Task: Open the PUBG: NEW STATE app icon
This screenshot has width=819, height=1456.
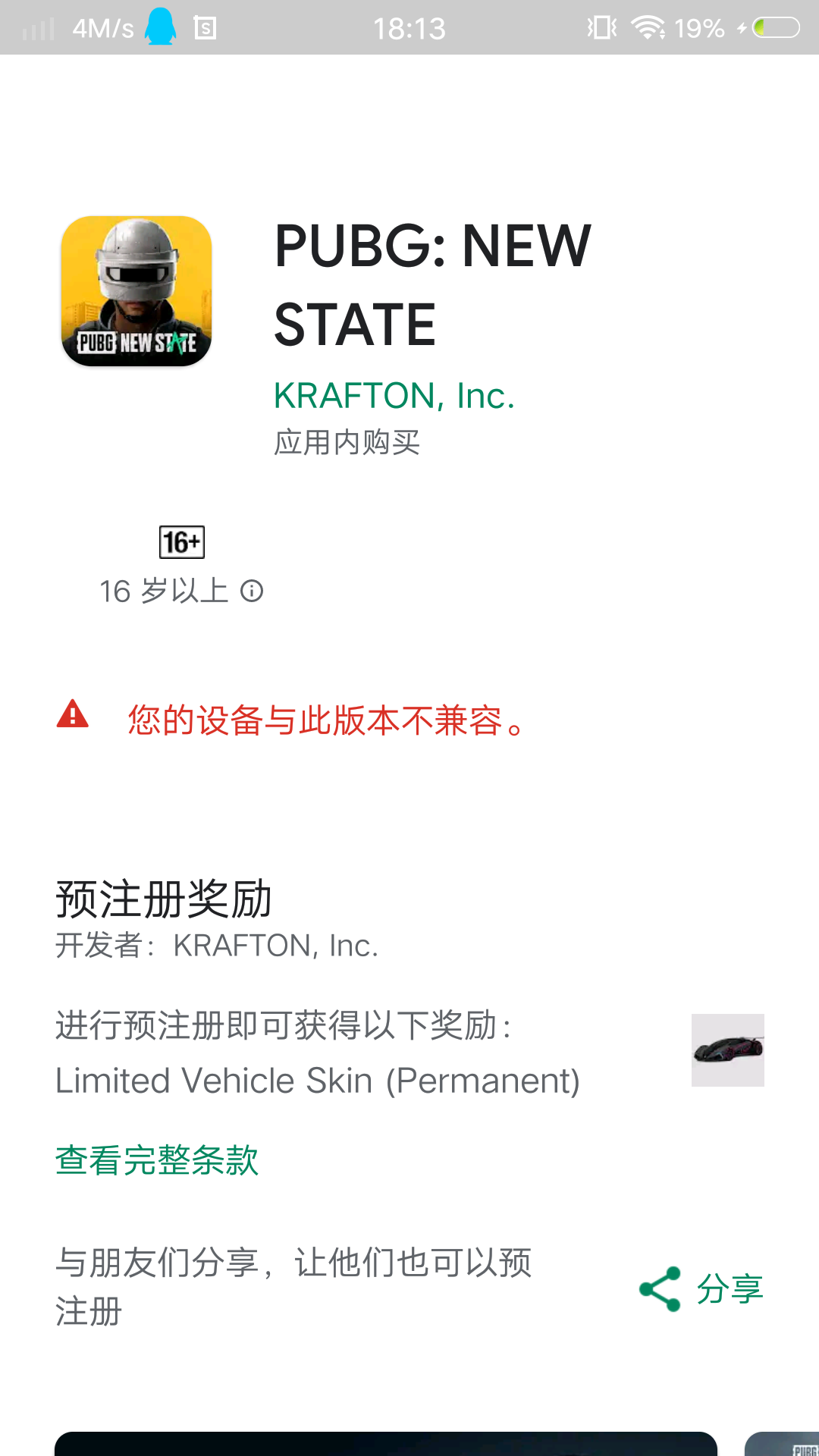Action: click(x=136, y=290)
